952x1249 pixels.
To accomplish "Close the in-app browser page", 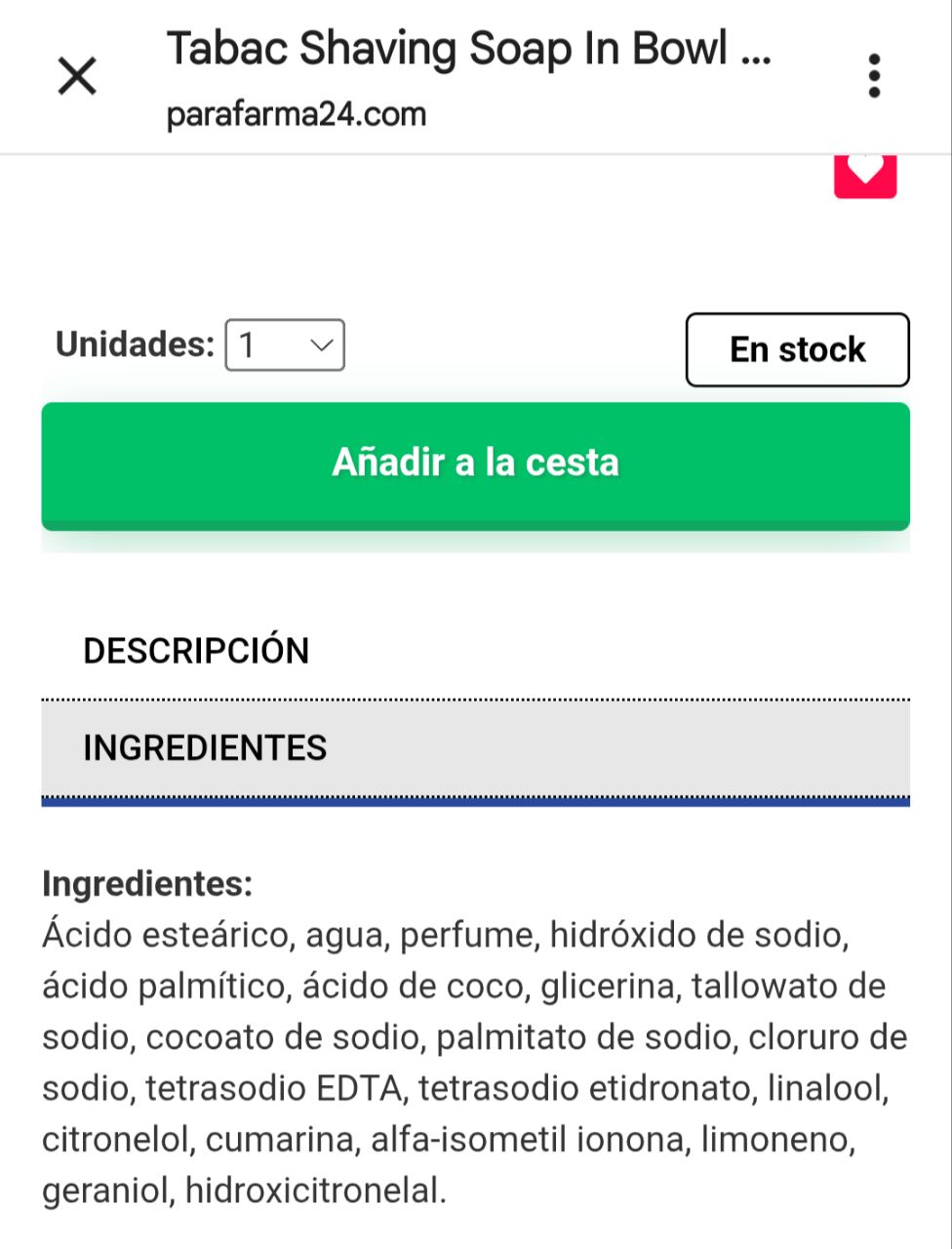I will [x=77, y=76].
